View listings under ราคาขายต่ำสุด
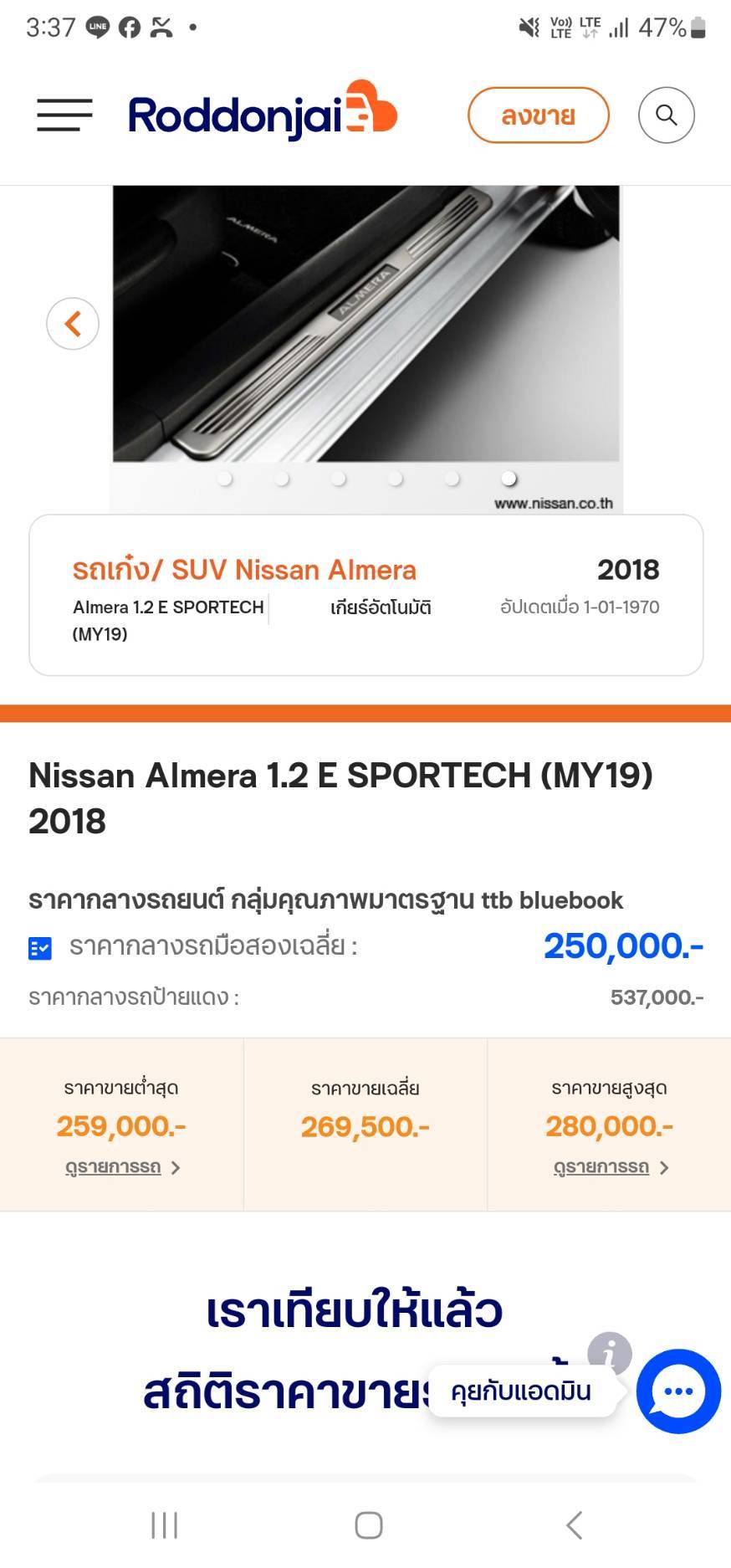Screen dimensions: 731x1568 pos(122,1166)
